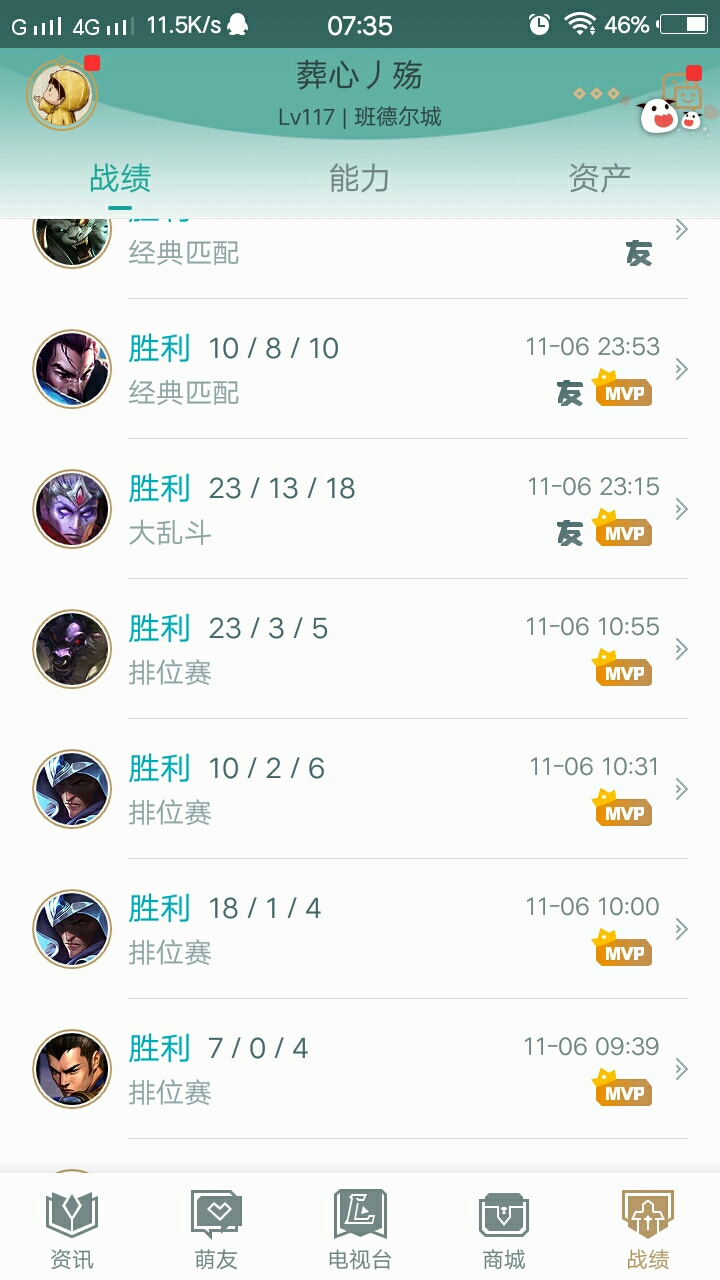Open the profile avatar at top left
720x1280 pixels.
point(62,95)
